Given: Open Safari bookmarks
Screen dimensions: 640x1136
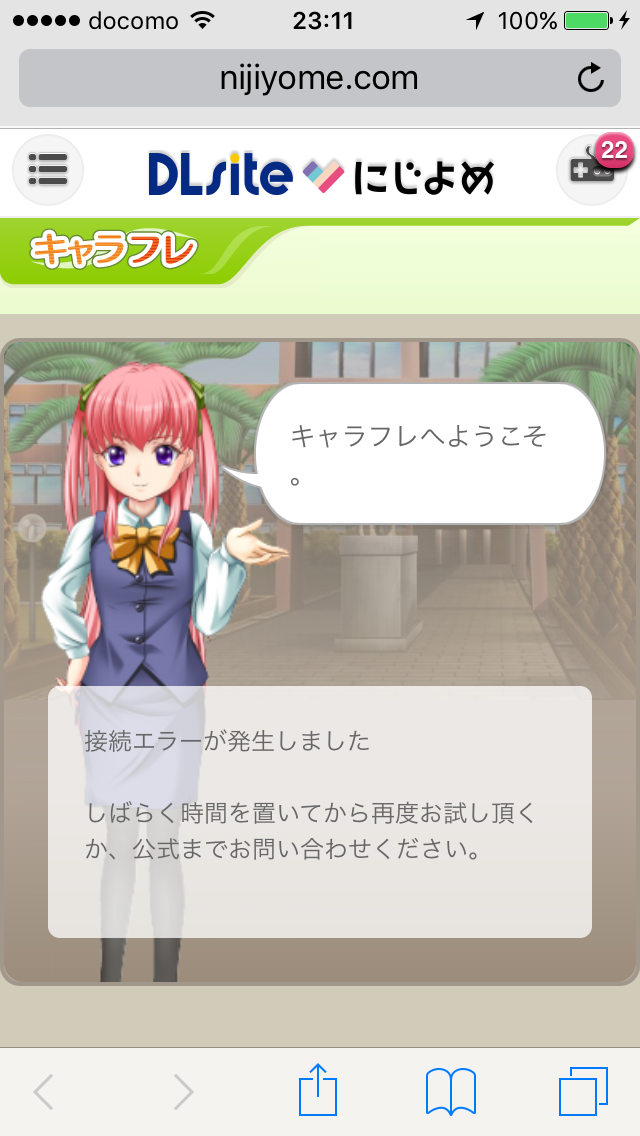Looking at the screenshot, I should (x=450, y=1091).
